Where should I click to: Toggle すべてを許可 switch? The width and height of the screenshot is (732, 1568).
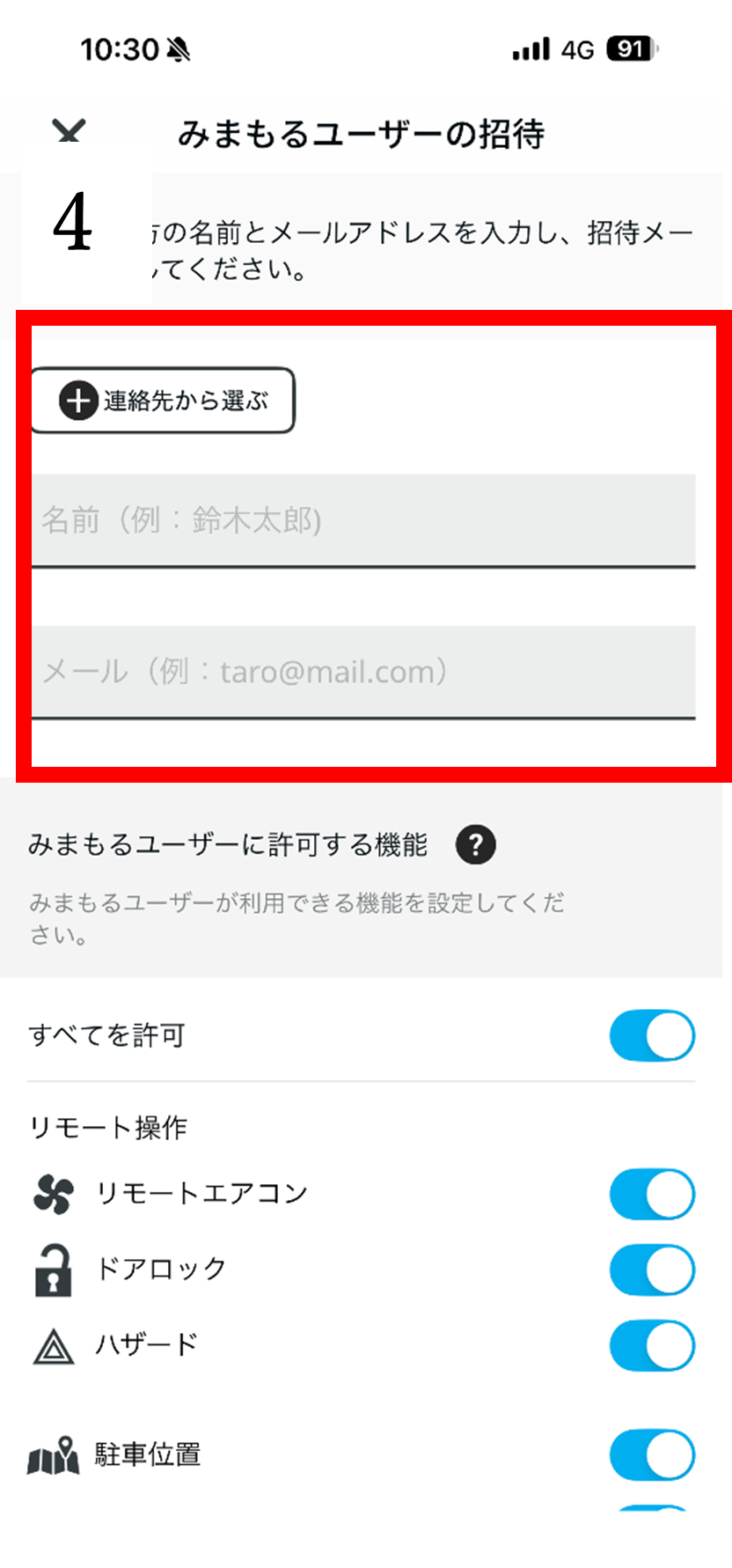point(652,1035)
